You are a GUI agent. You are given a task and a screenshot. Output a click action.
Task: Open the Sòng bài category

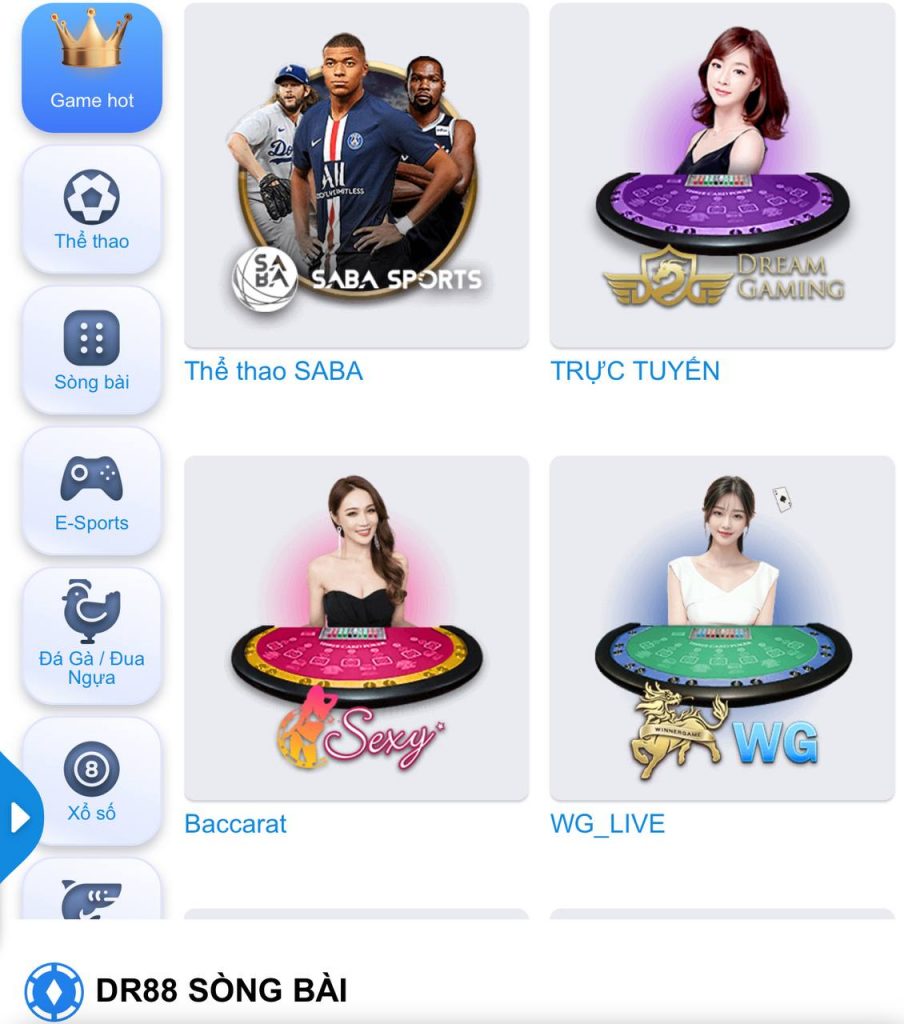coord(91,351)
